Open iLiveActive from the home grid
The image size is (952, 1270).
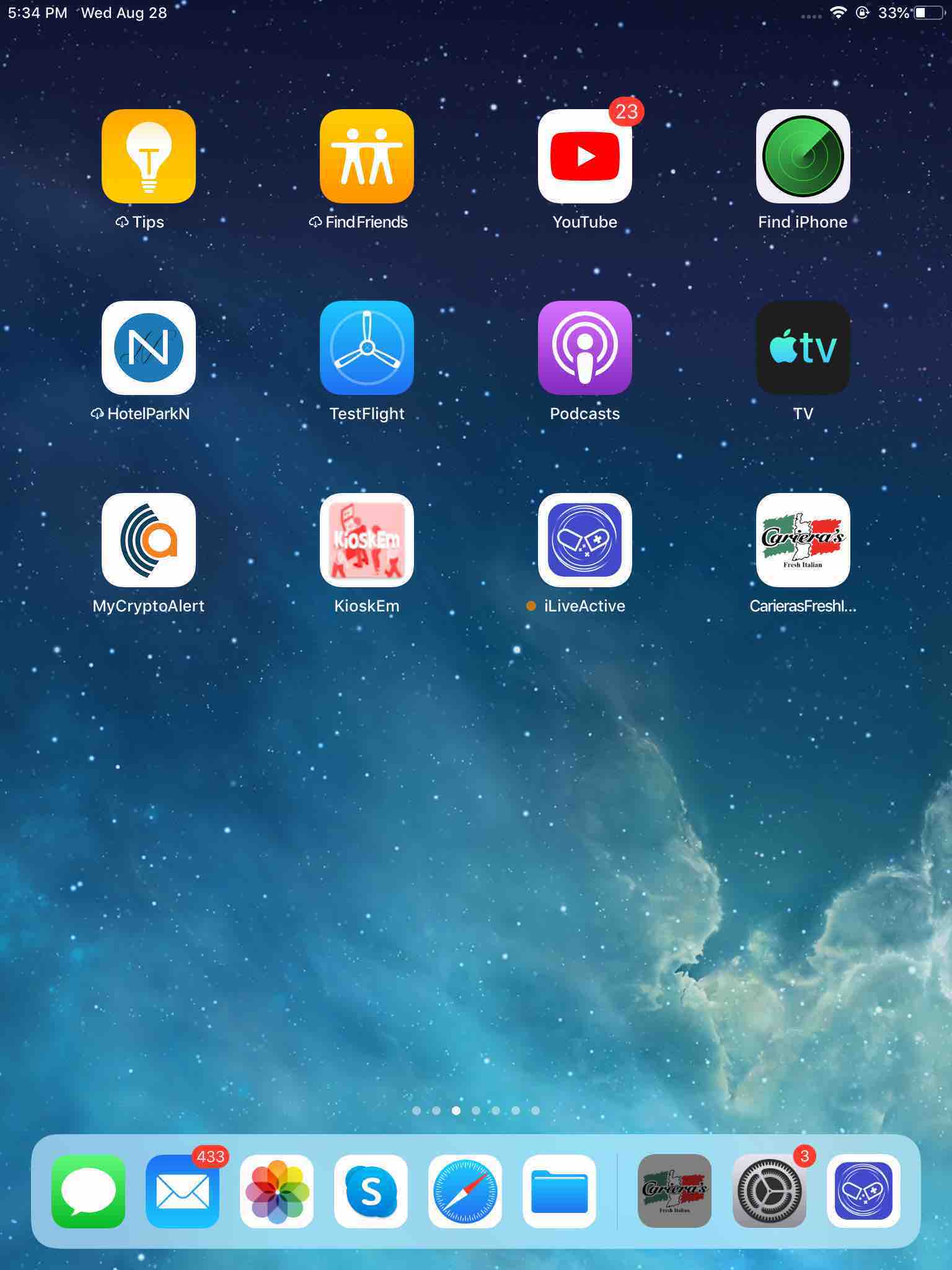pos(584,540)
